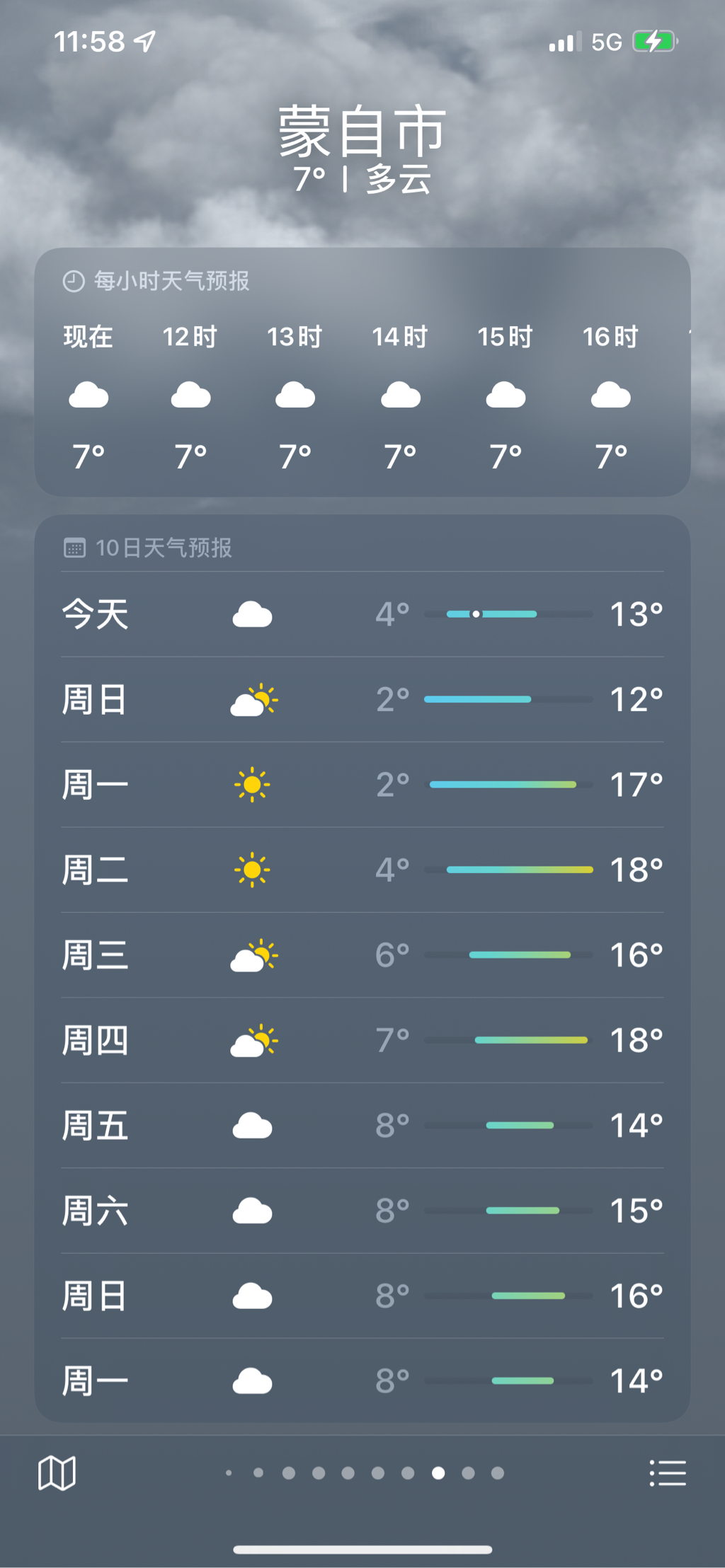
Task: Tap the page indicator dots
Action: click(362, 1473)
